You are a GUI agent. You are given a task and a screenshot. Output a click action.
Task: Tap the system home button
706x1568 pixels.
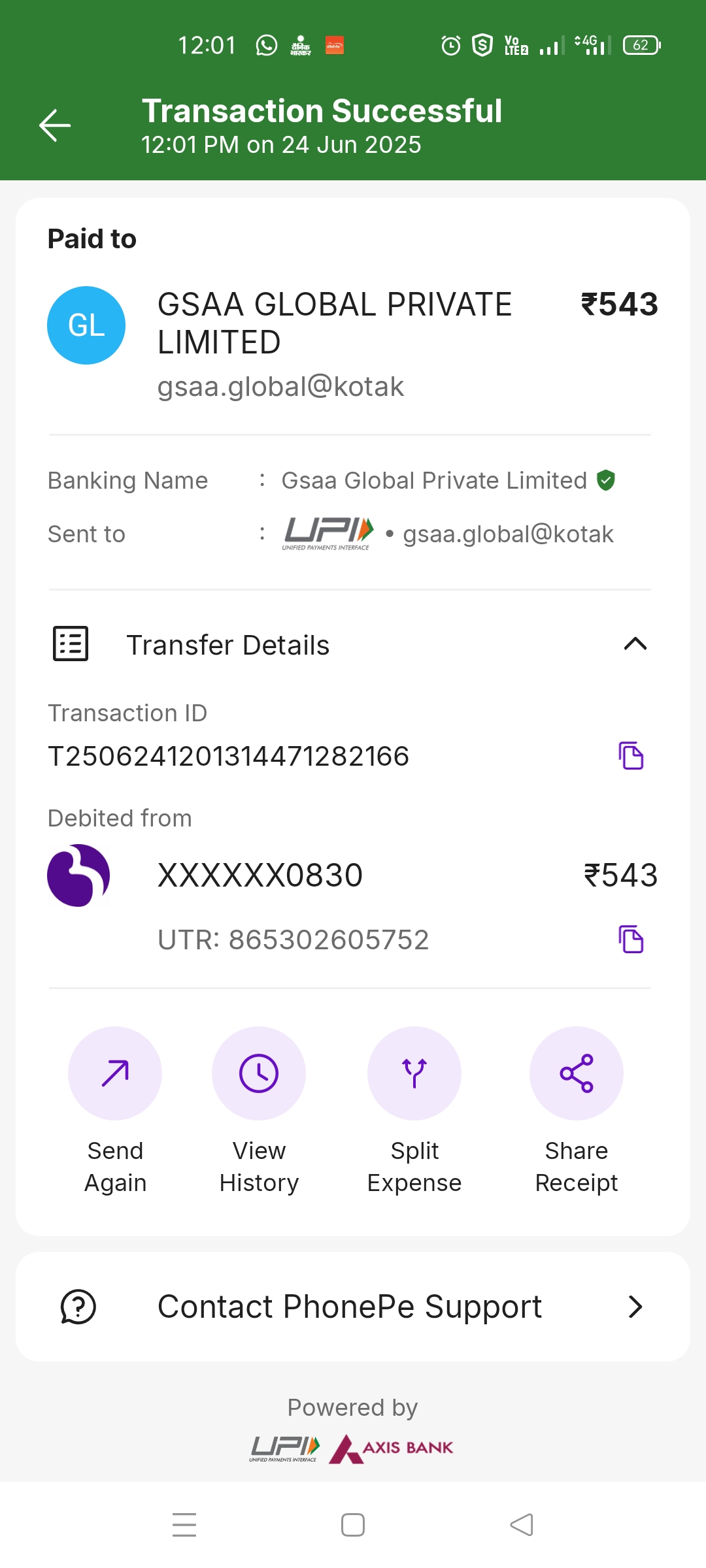(353, 1525)
